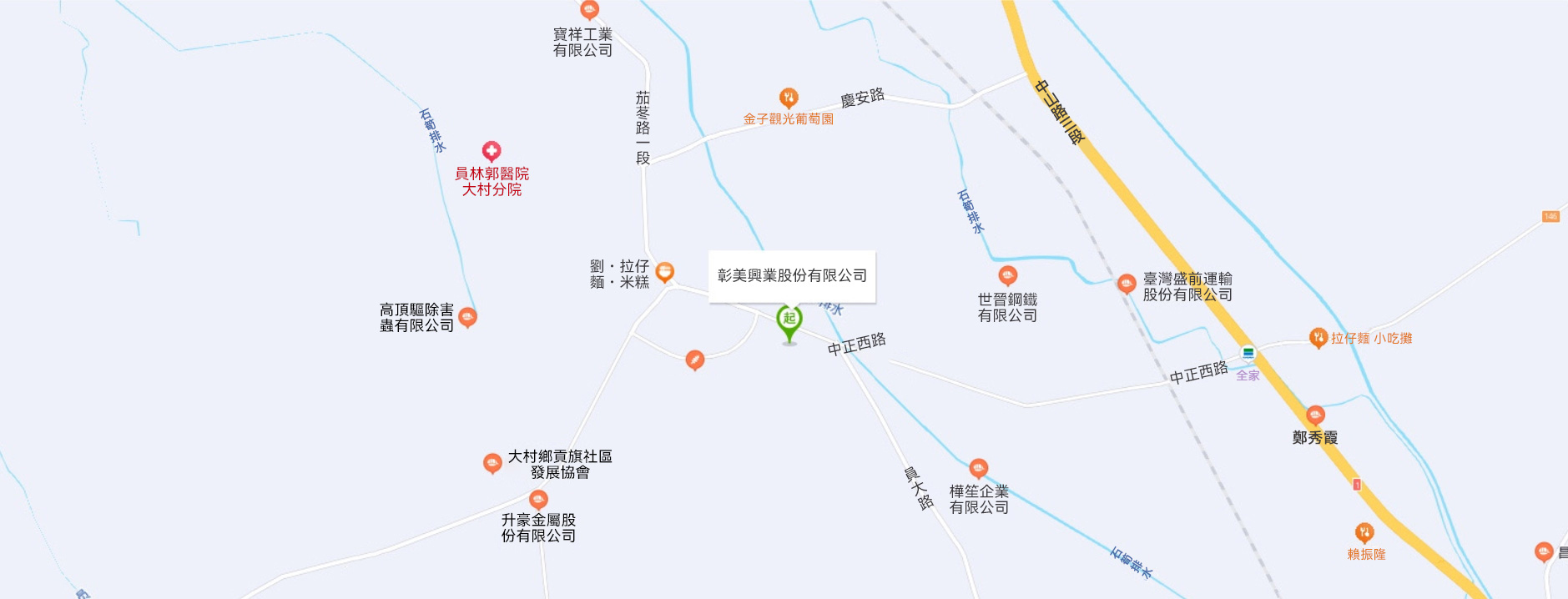Tap the 升豪金屬股份有限公司 marker
This screenshot has height=599, width=1568.
(539, 499)
